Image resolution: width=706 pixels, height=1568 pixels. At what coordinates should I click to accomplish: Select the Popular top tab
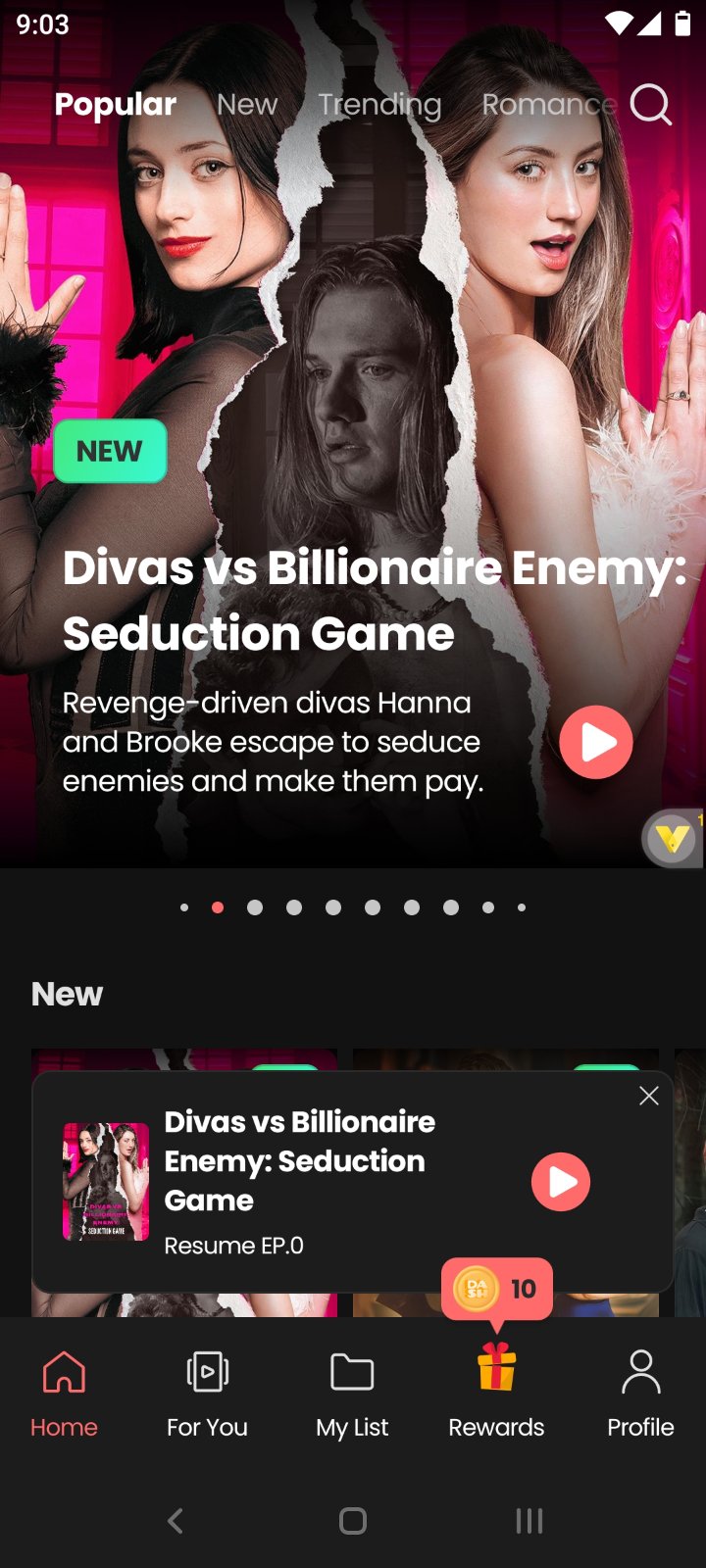116,105
